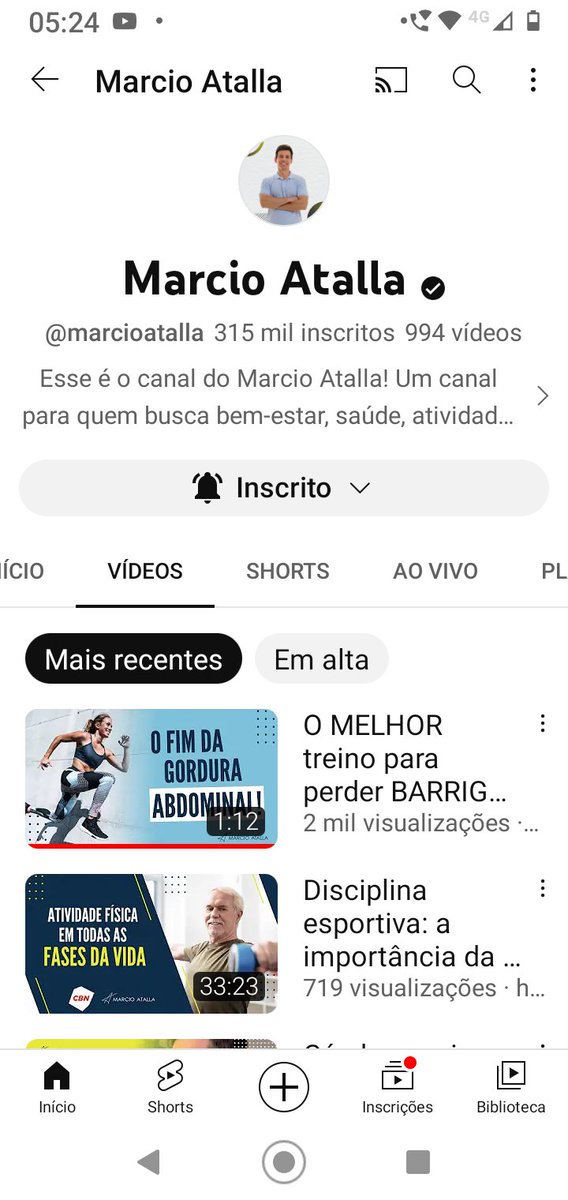Select the Mais recentes chip

tap(134, 659)
